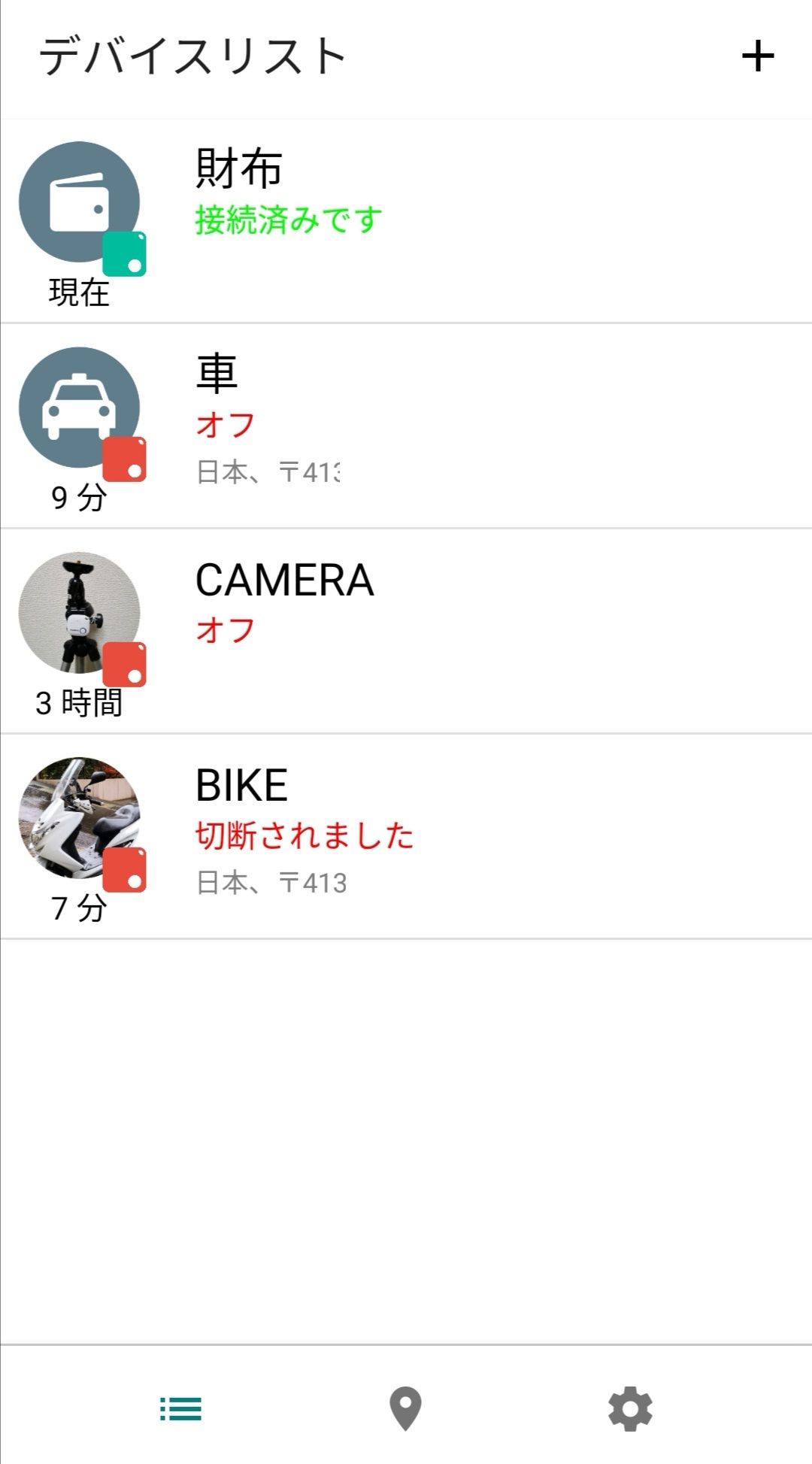Select the CAMERA device row

[x=406, y=632]
